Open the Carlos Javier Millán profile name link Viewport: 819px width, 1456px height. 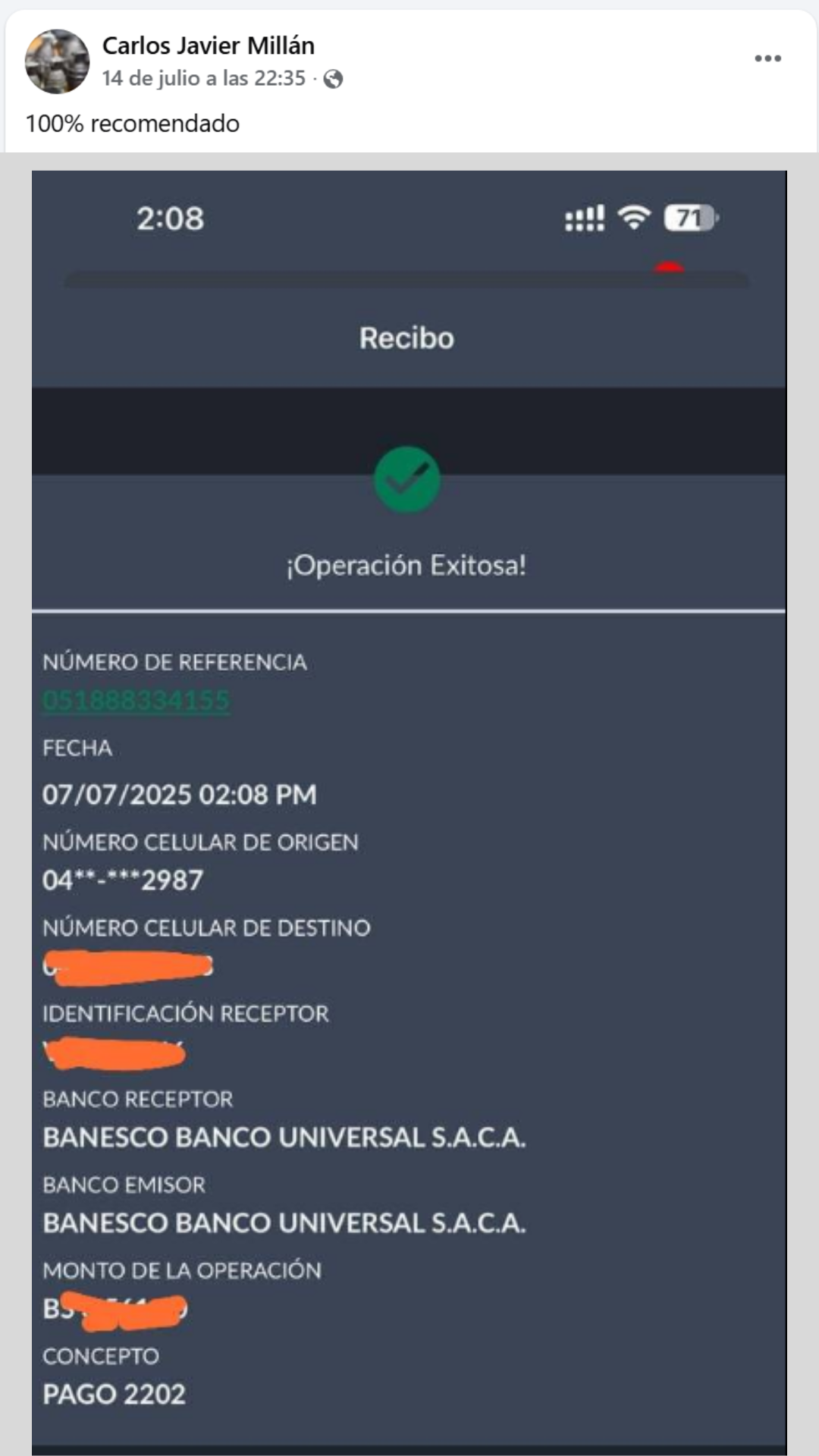(209, 45)
